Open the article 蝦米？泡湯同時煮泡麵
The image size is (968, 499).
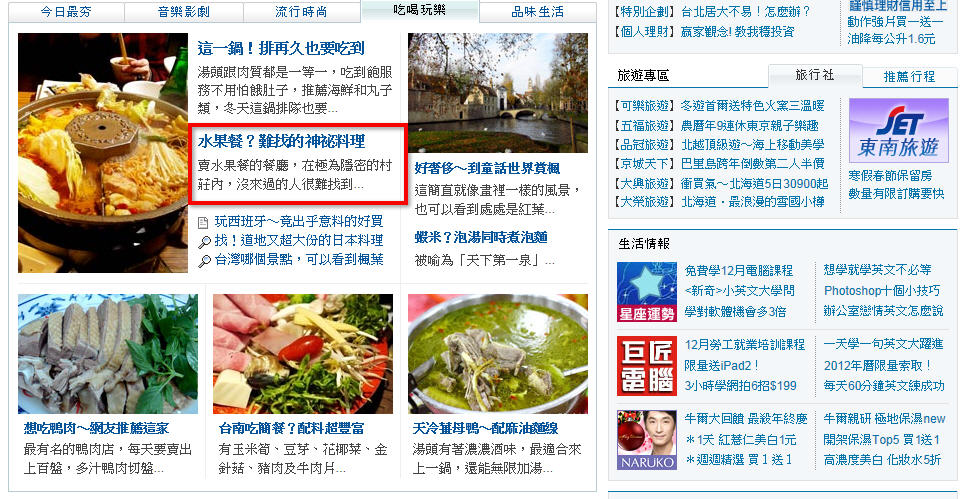pyautogui.click(x=481, y=237)
